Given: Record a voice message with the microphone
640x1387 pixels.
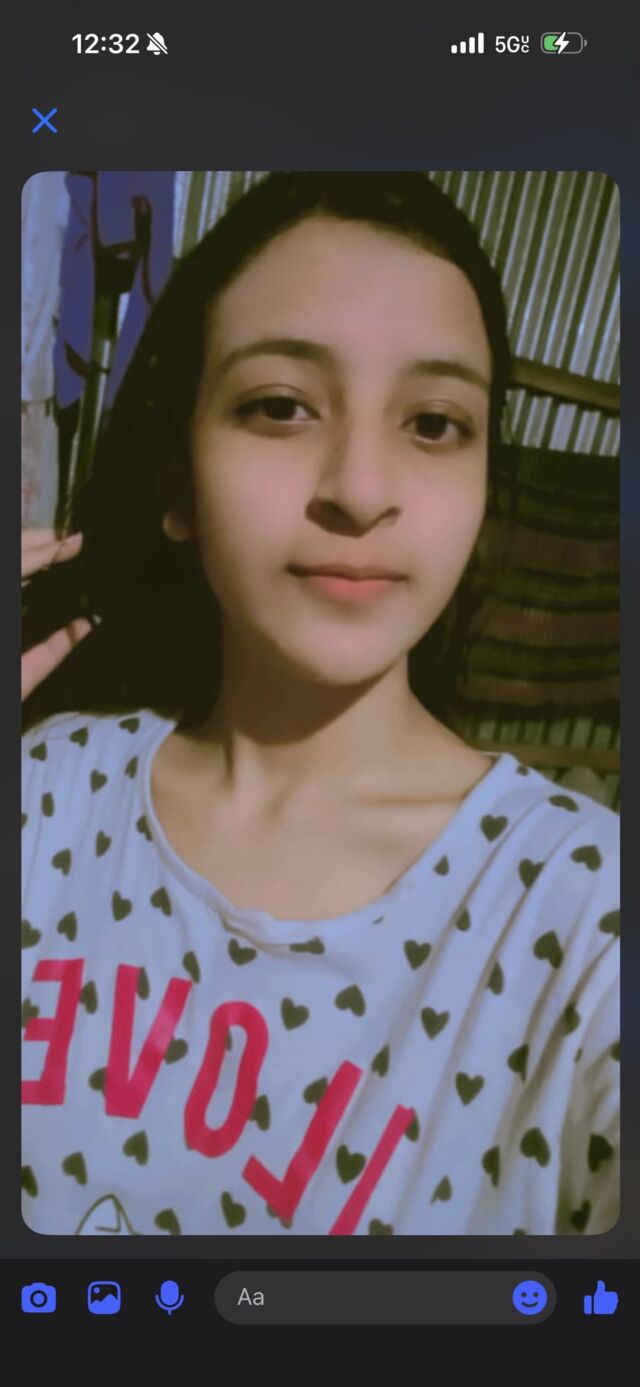Looking at the screenshot, I should click(169, 1298).
